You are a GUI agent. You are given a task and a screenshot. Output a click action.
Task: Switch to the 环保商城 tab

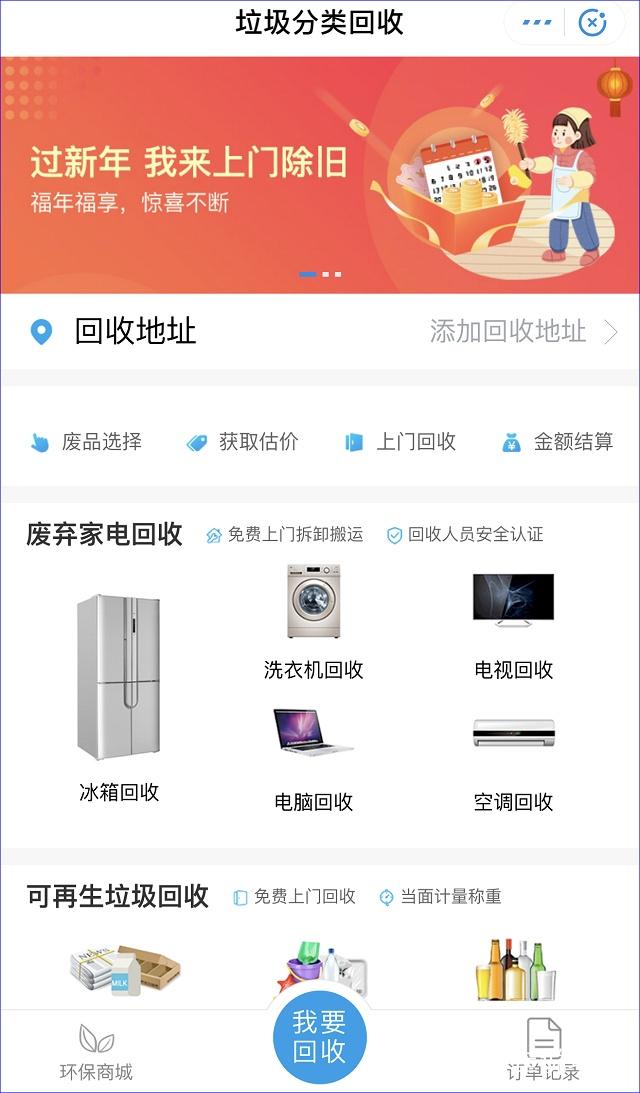96,1053
